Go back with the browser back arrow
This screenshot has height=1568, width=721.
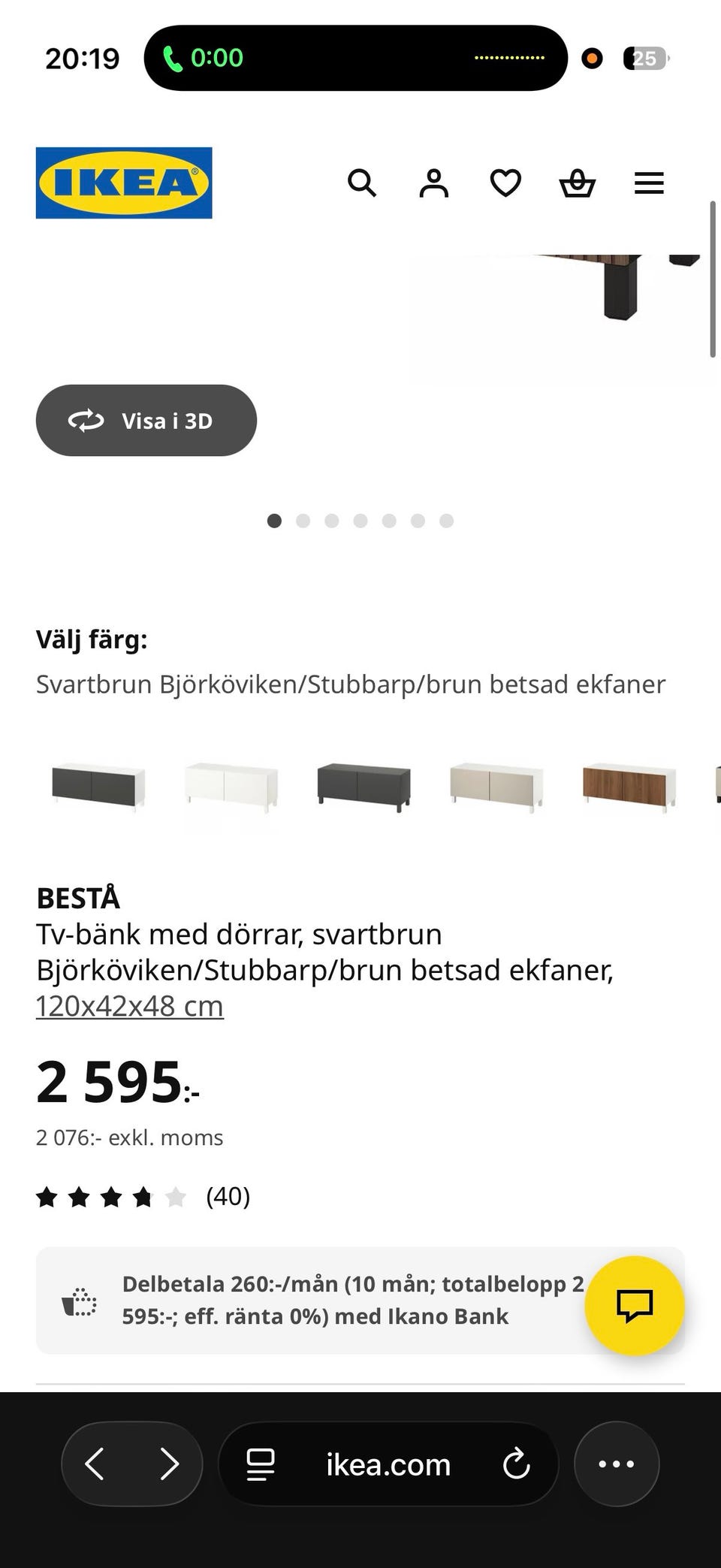coord(95,1464)
